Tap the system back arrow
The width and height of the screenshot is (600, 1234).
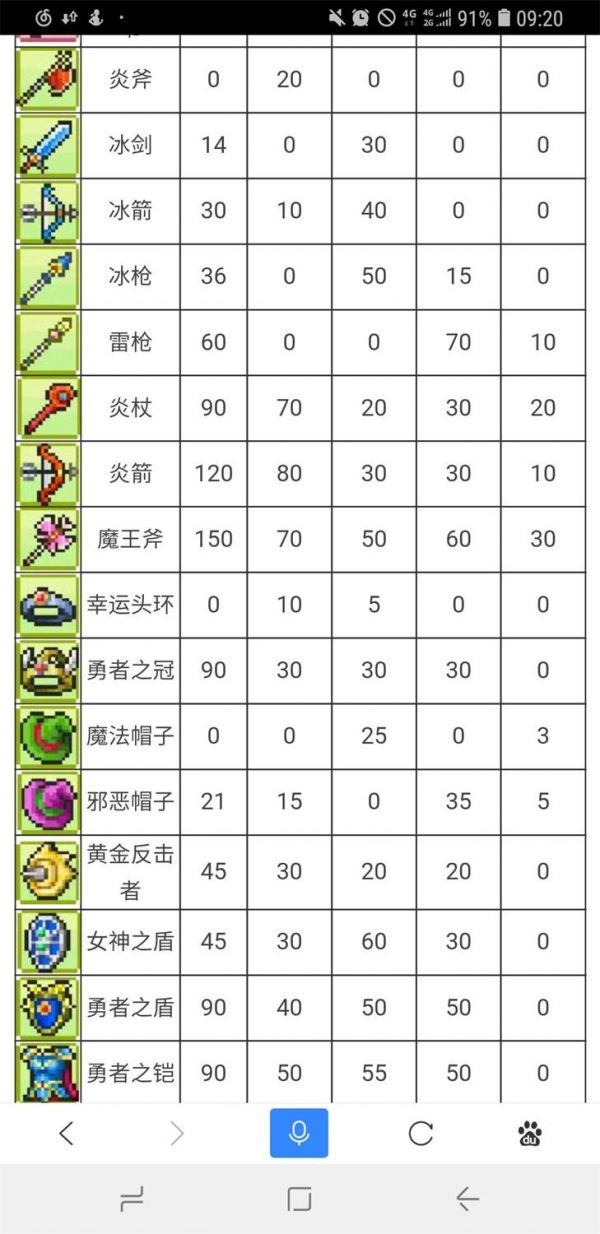tap(467, 1199)
